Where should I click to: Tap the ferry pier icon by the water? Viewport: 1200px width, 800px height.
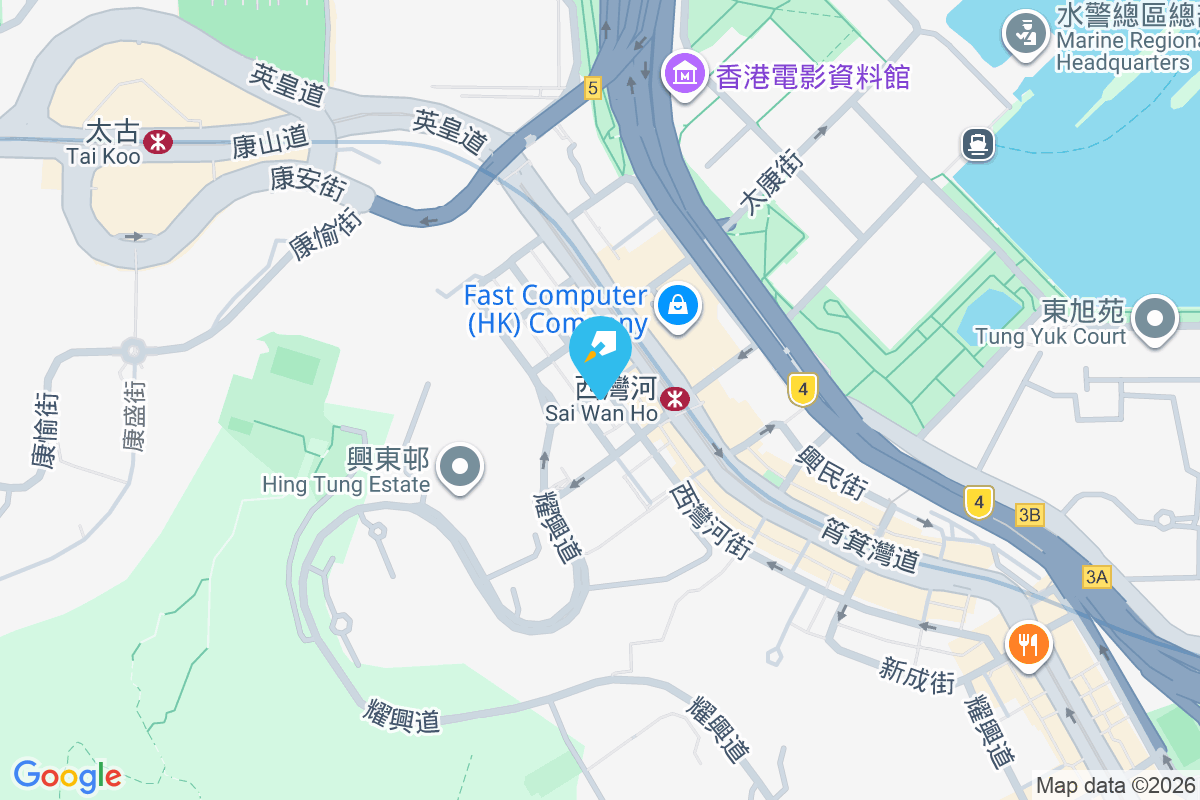(x=978, y=144)
